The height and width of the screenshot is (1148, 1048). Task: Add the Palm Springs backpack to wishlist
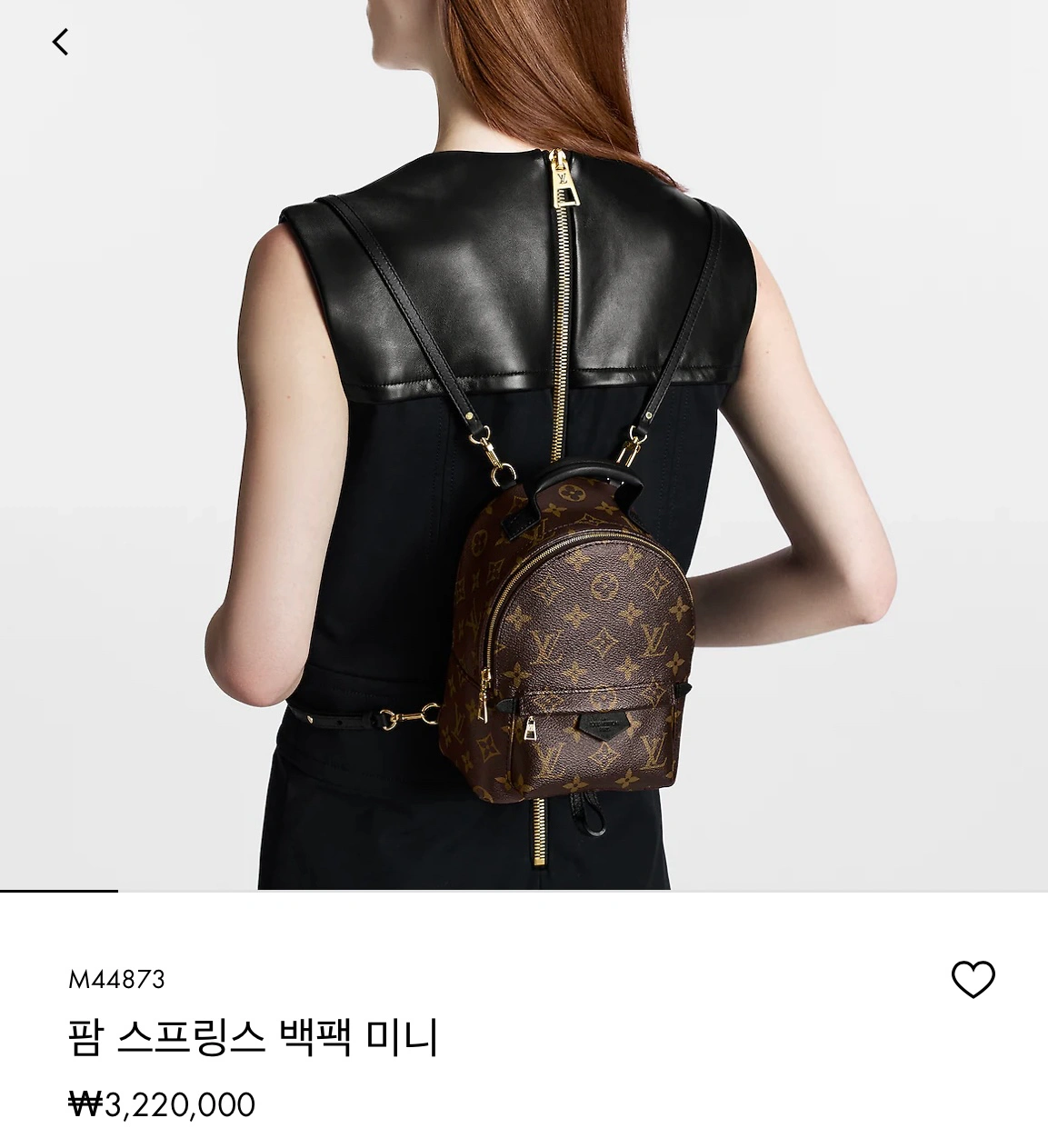(x=973, y=979)
